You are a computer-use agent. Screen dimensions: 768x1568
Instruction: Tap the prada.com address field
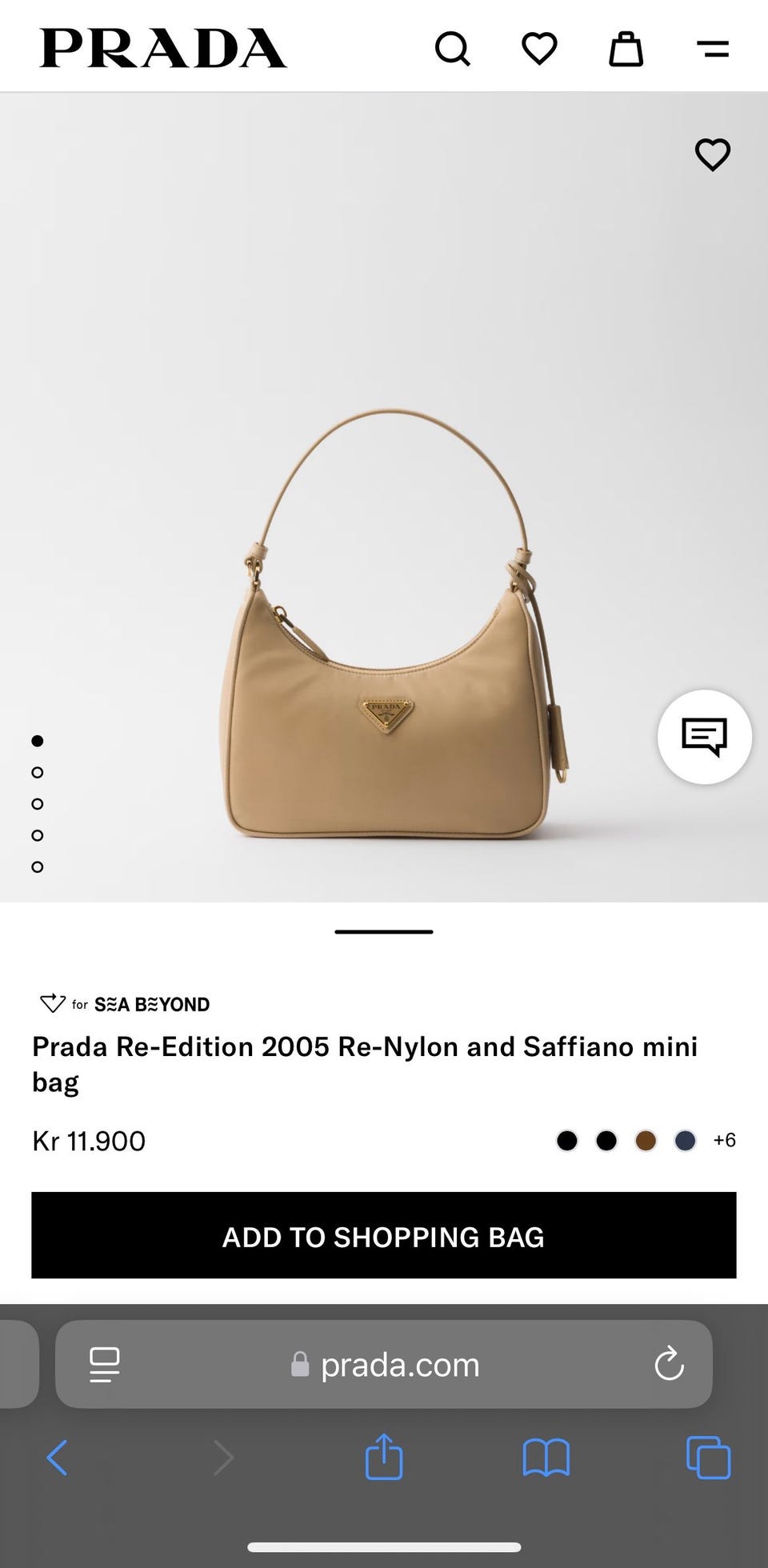click(384, 1364)
